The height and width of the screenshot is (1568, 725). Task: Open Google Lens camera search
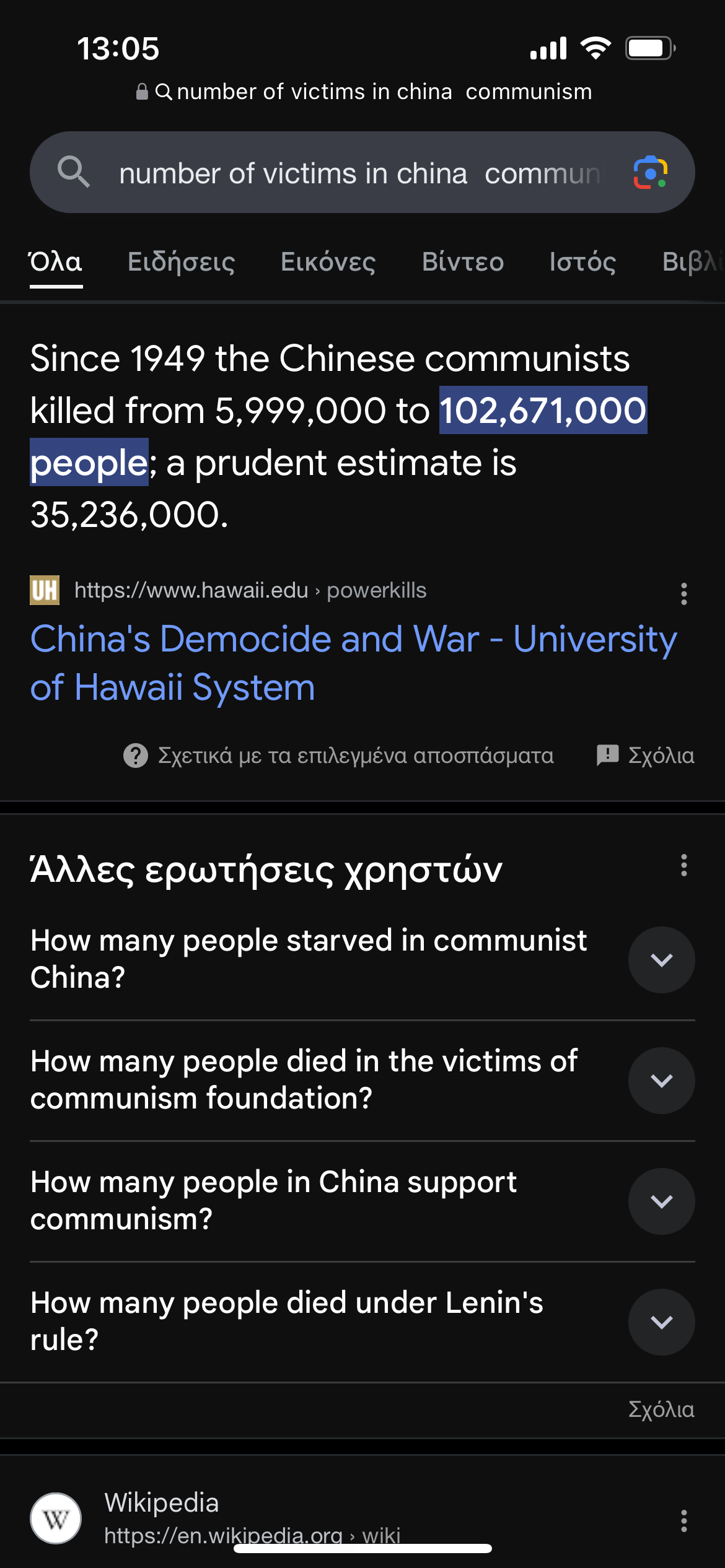tap(650, 173)
